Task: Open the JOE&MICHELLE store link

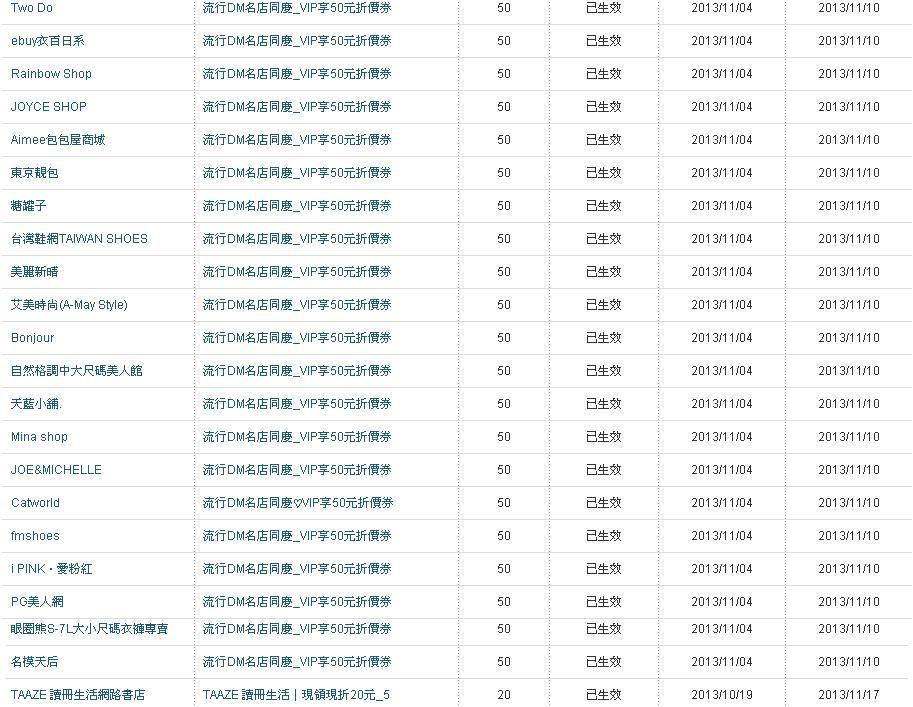Action: (x=56, y=470)
